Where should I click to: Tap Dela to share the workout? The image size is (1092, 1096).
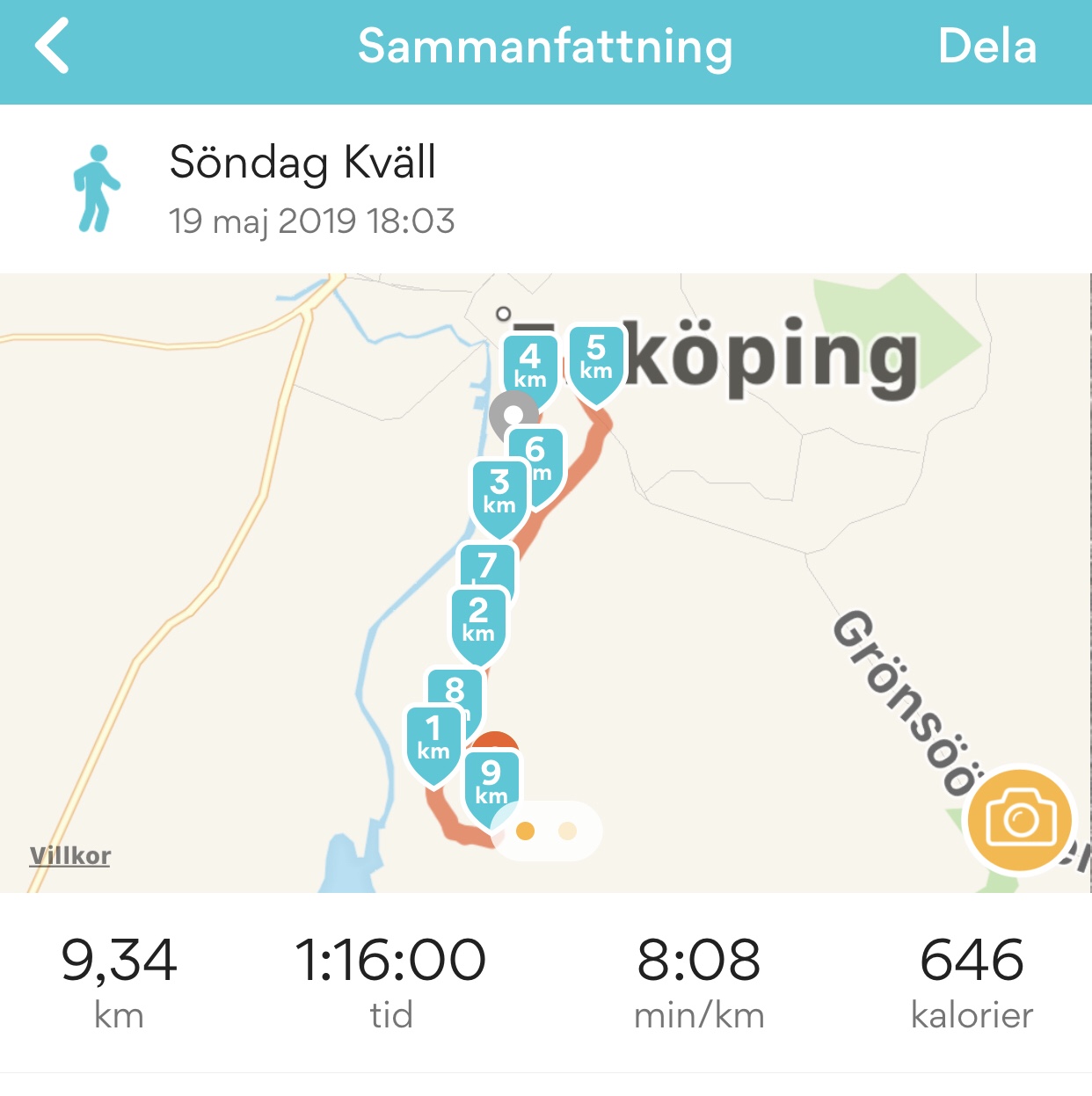pyautogui.click(x=986, y=47)
